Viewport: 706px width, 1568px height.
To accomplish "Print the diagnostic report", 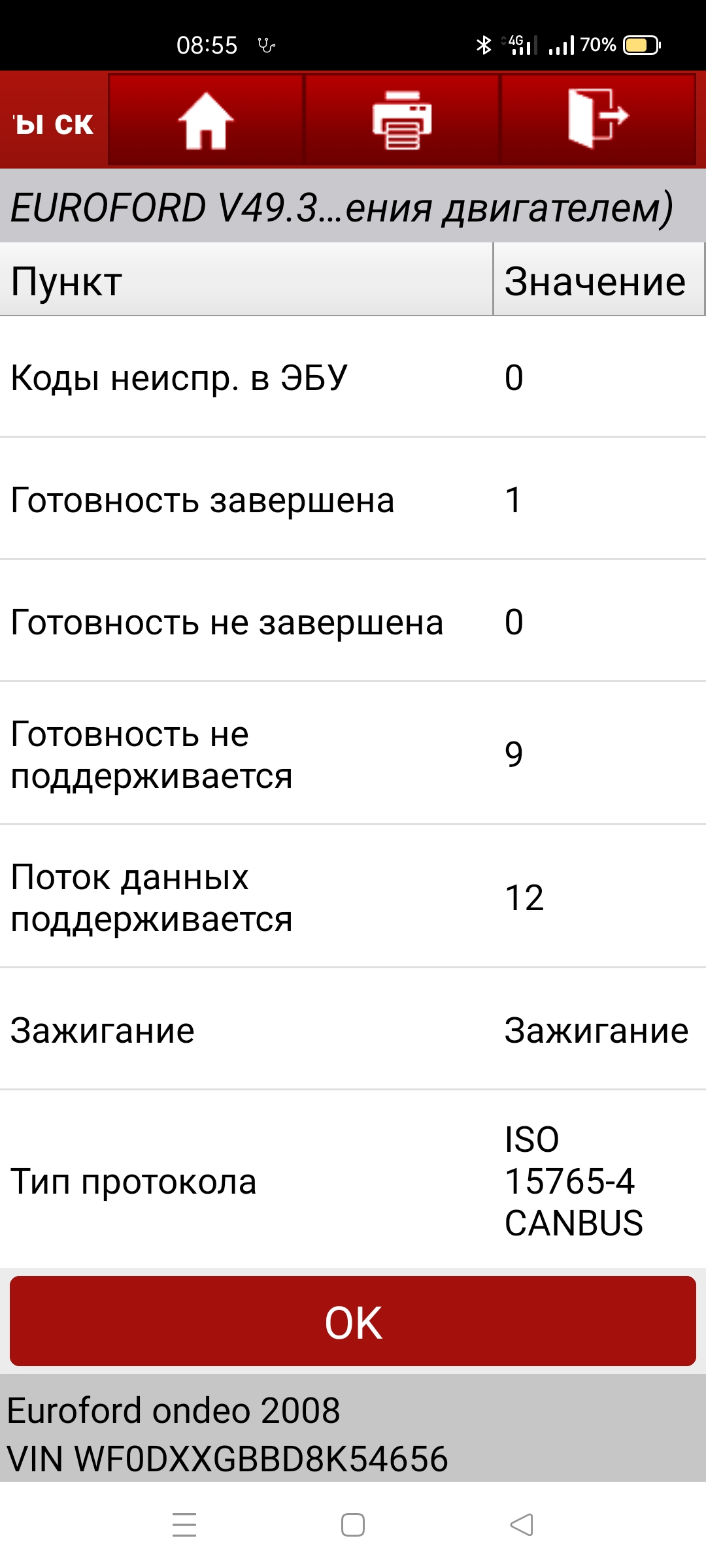I will pos(401,120).
